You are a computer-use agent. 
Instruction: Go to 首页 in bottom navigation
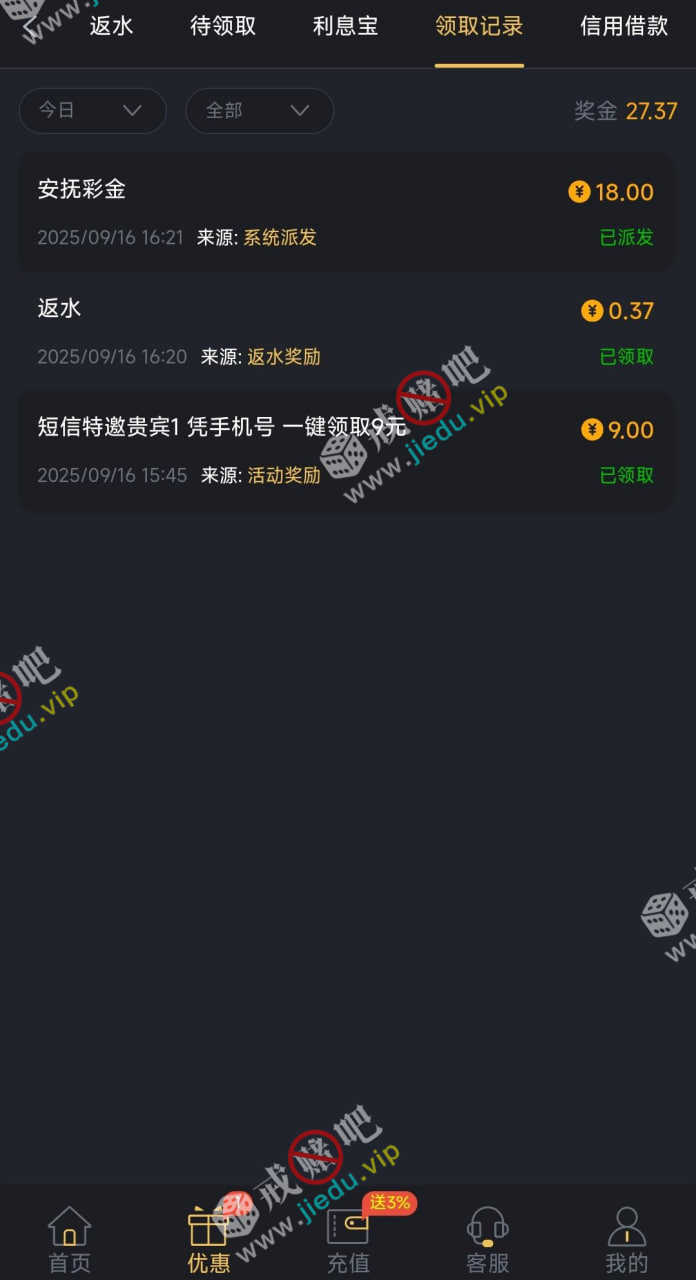pyautogui.click(x=69, y=1240)
